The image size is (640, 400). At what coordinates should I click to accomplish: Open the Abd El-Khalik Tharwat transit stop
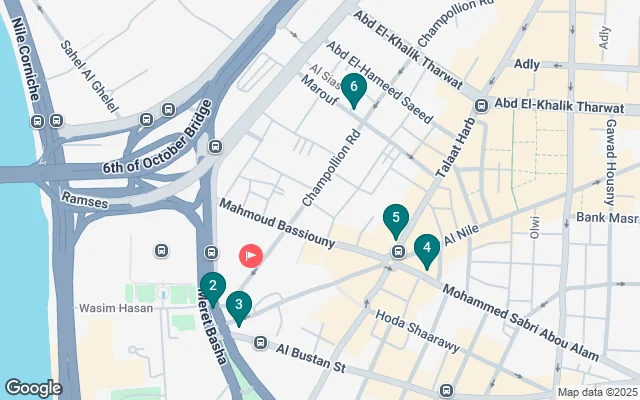coord(481,106)
